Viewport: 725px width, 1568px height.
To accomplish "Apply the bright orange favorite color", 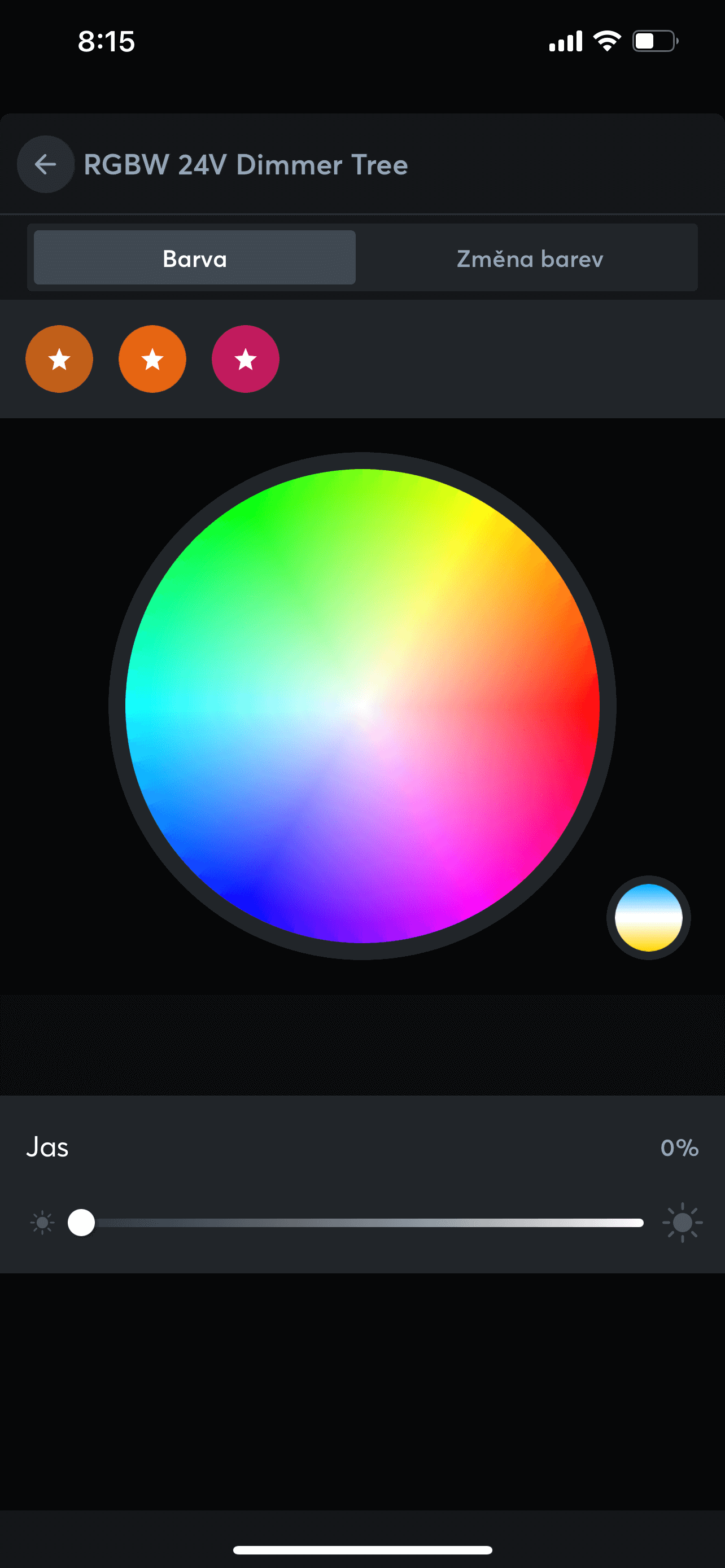I will (x=152, y=359).
